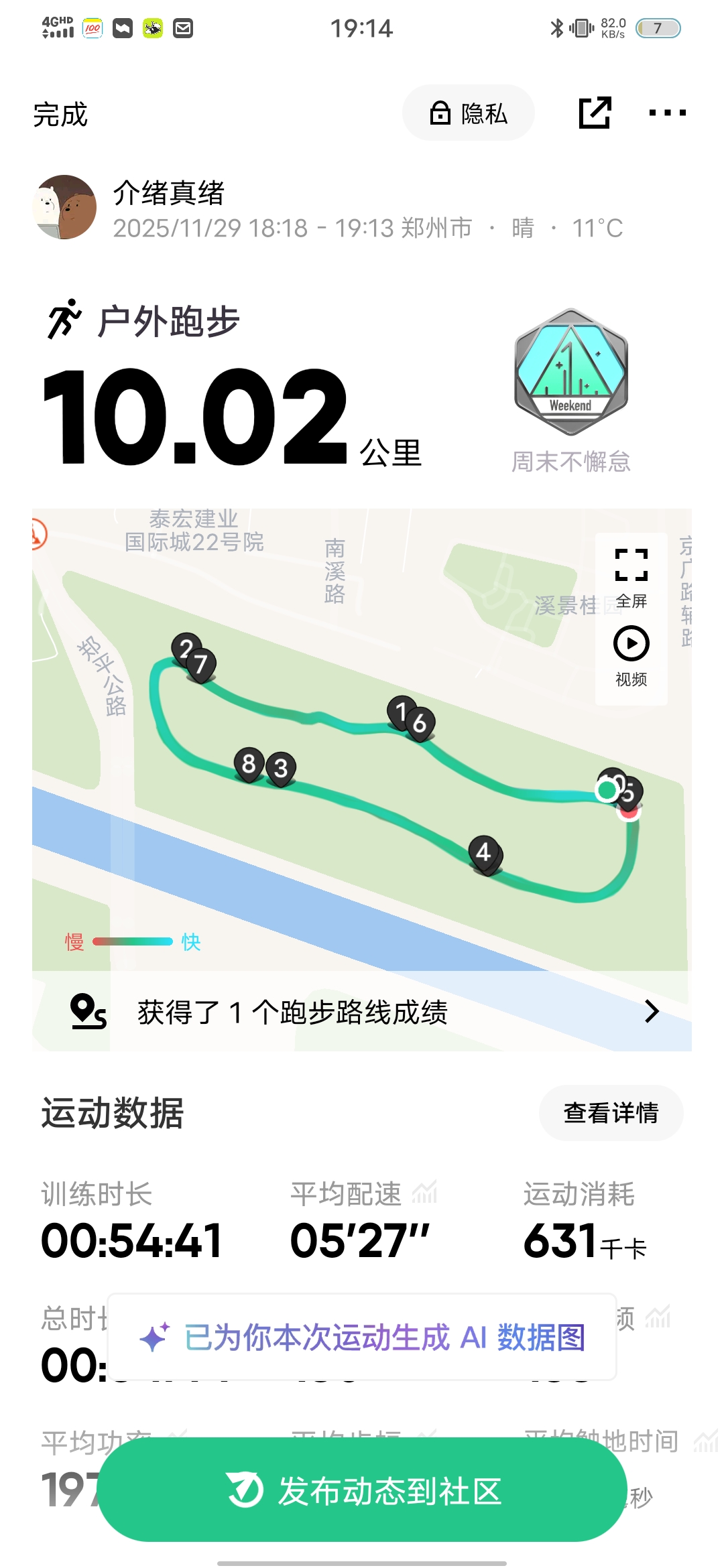Open 获得了 1 个跑步路线成绩 row
The image size is (724, 1568).
point(362,1011)
